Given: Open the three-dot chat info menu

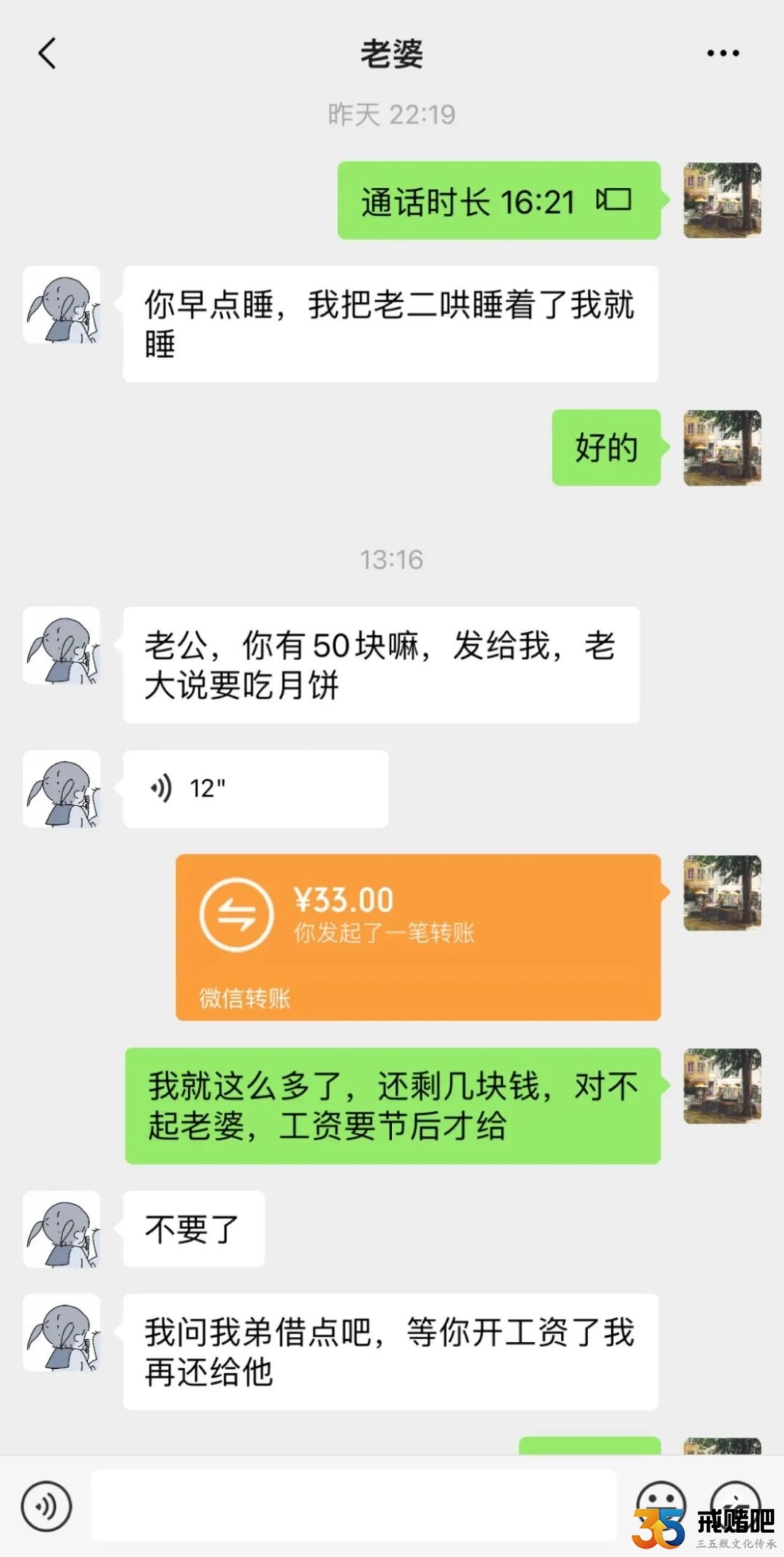Looking at the screenshot, I should coord(722,54).
